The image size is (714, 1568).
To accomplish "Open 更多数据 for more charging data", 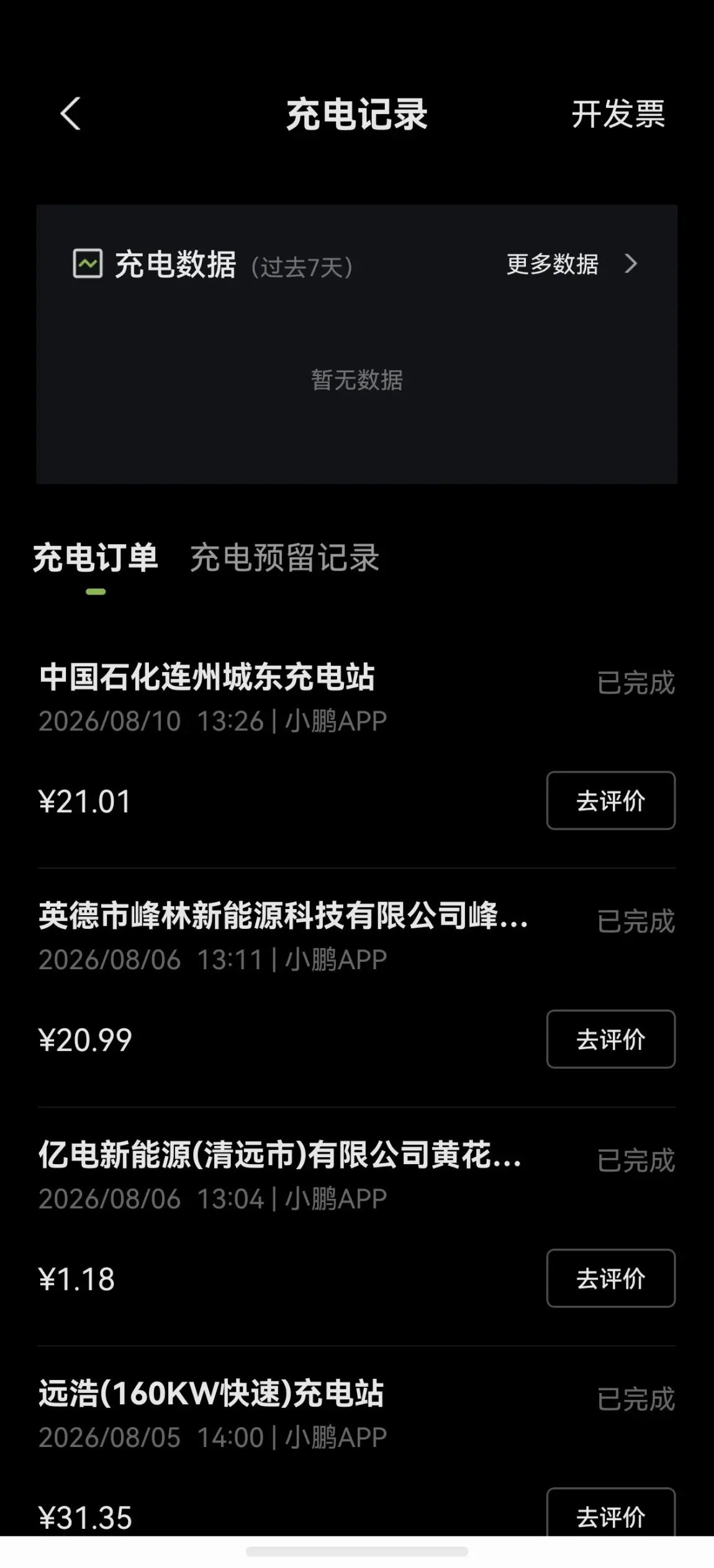I will click(x=572, y=264).
